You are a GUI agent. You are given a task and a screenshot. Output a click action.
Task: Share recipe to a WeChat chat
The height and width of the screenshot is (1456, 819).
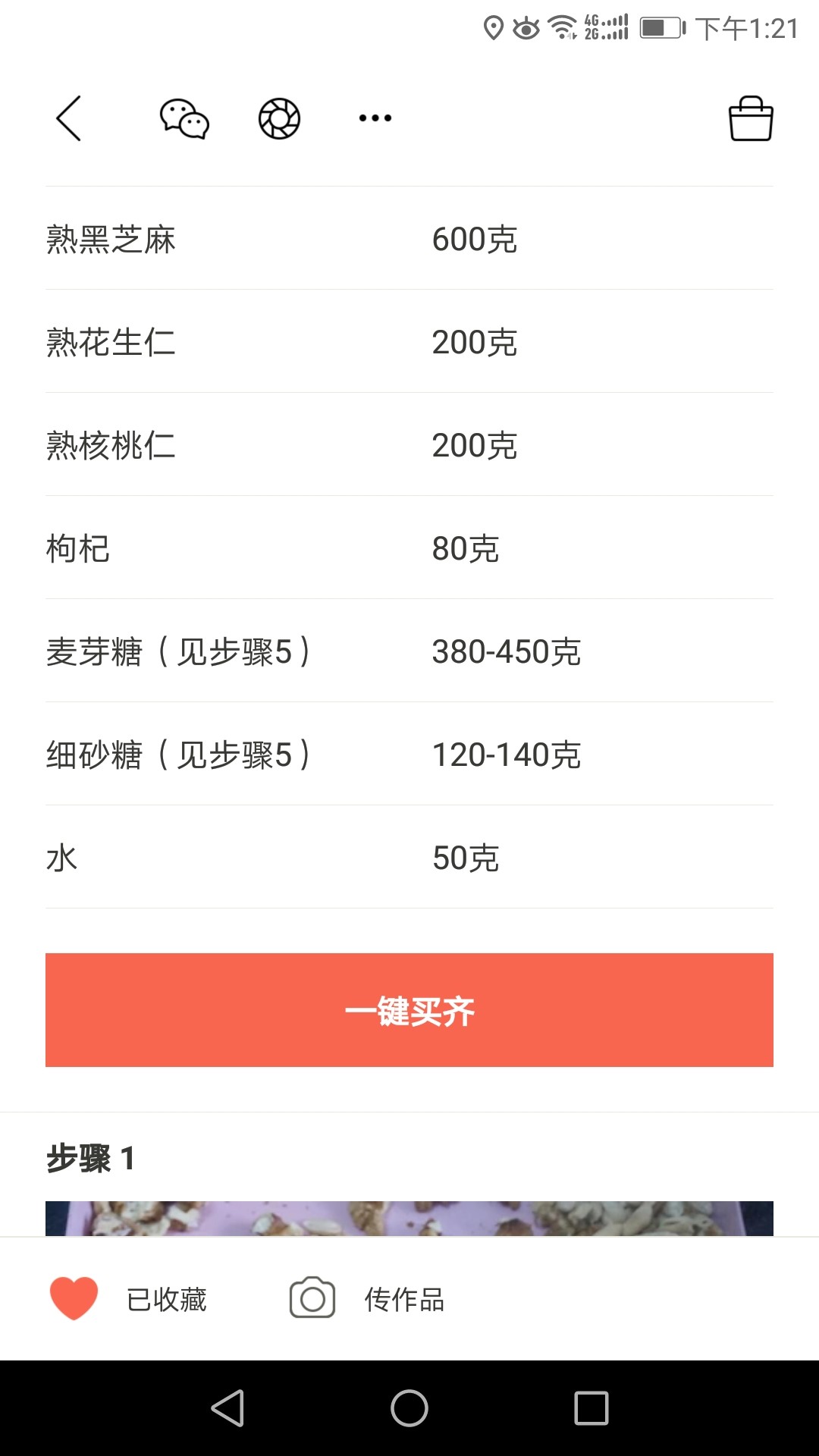point(184,118)
